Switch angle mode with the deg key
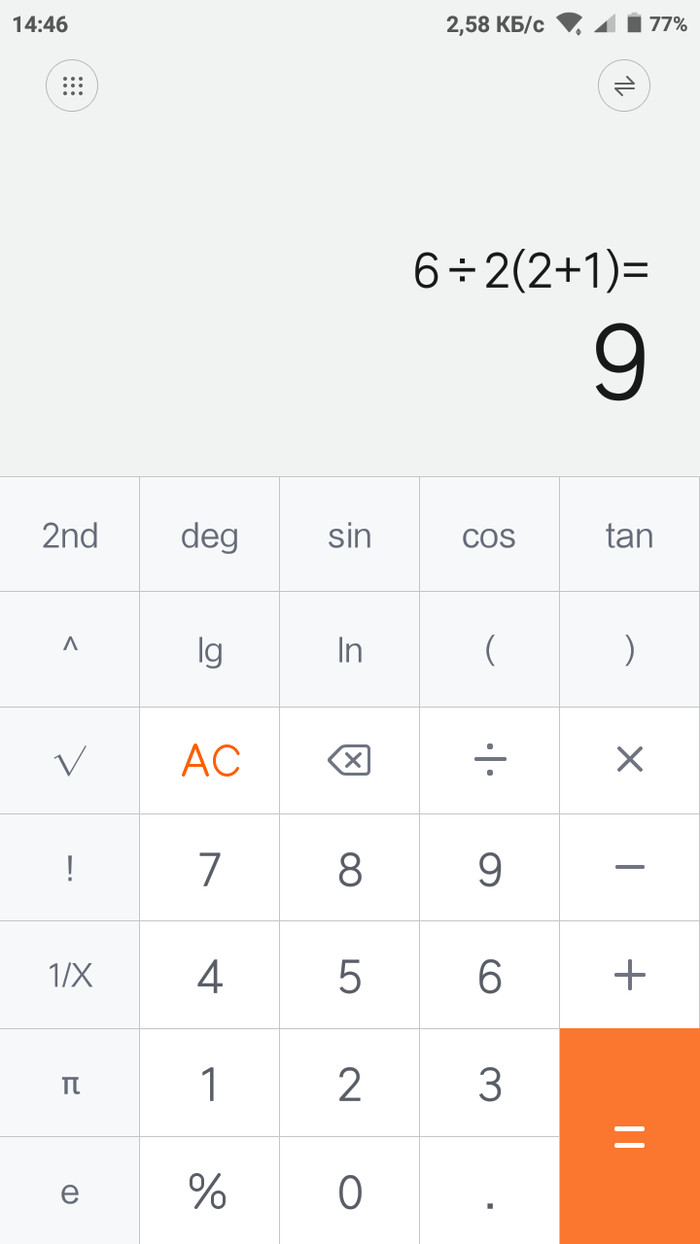Image resolution: width=700 pixels, height=1244 pixels. coord(210,535)
